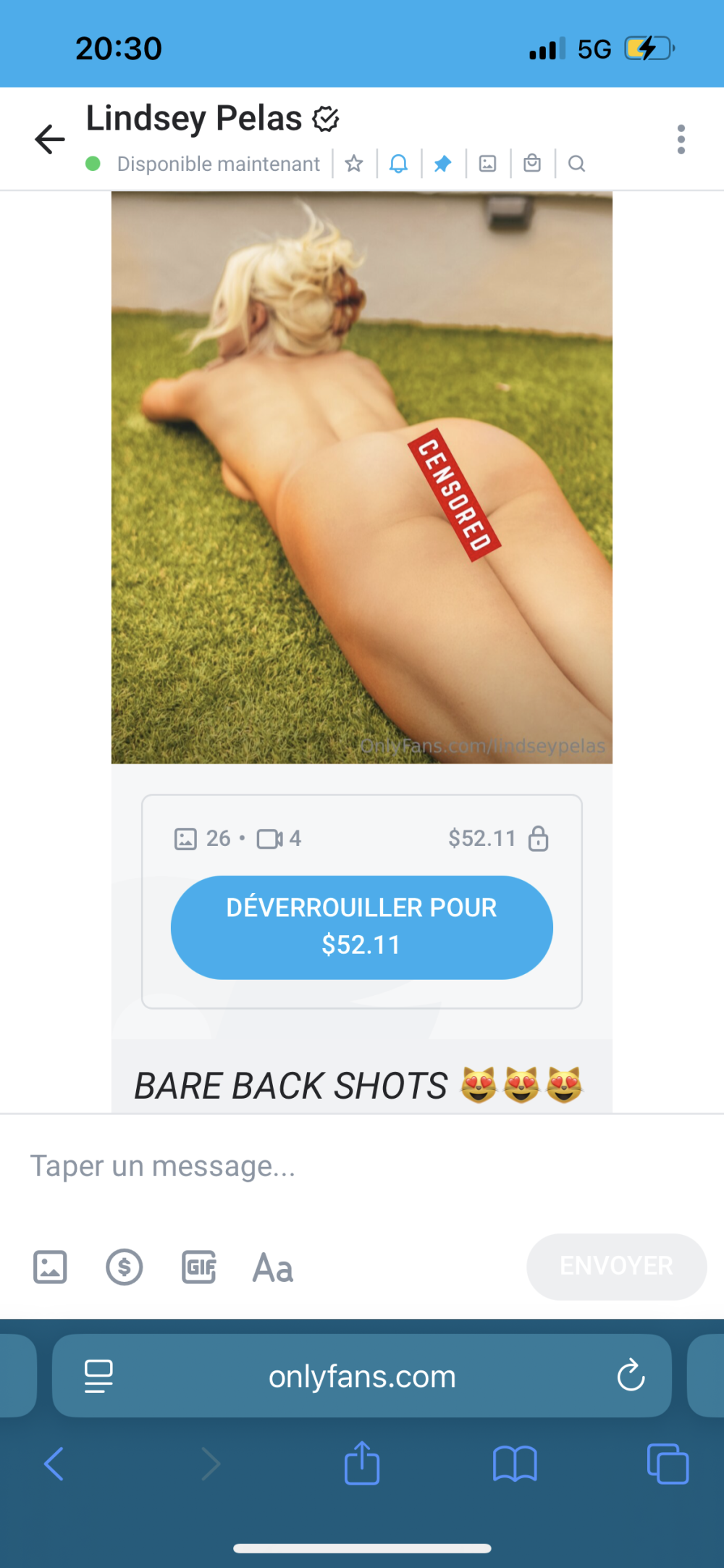The image size is (724, 1568).
Task: Show open Safari tabs
Action: (x=668, y=1464)
